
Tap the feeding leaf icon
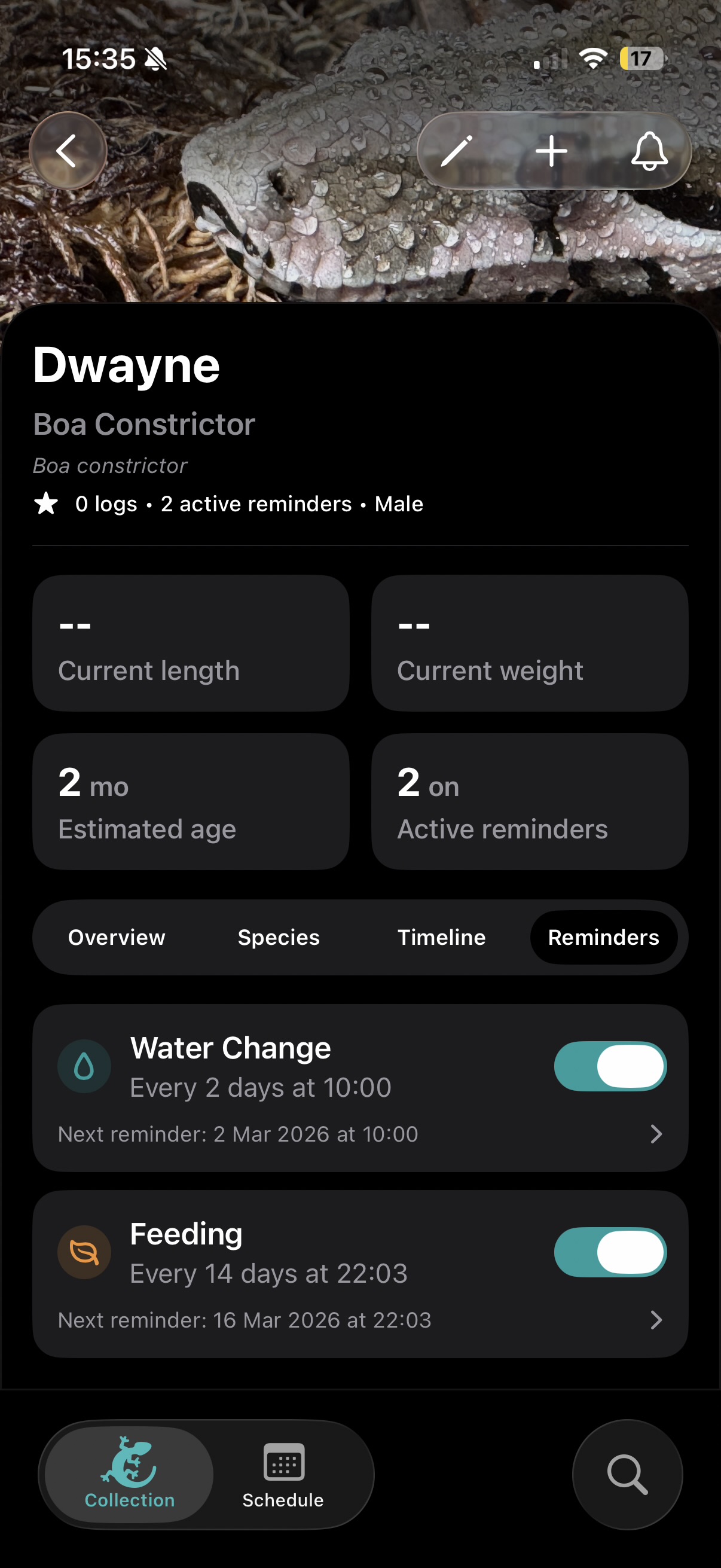coord(83,1253)
